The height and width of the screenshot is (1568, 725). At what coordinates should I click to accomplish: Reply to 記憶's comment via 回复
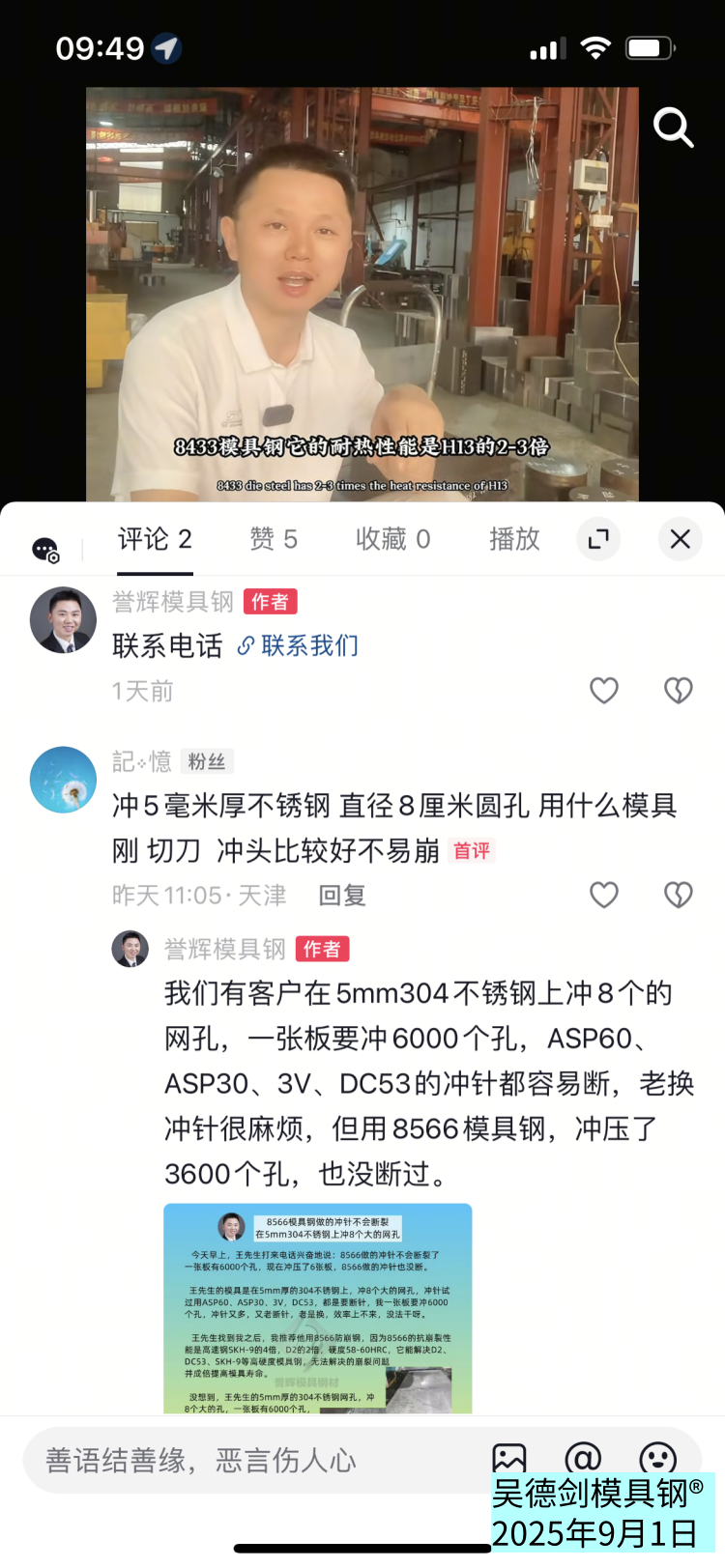[342, 896]
